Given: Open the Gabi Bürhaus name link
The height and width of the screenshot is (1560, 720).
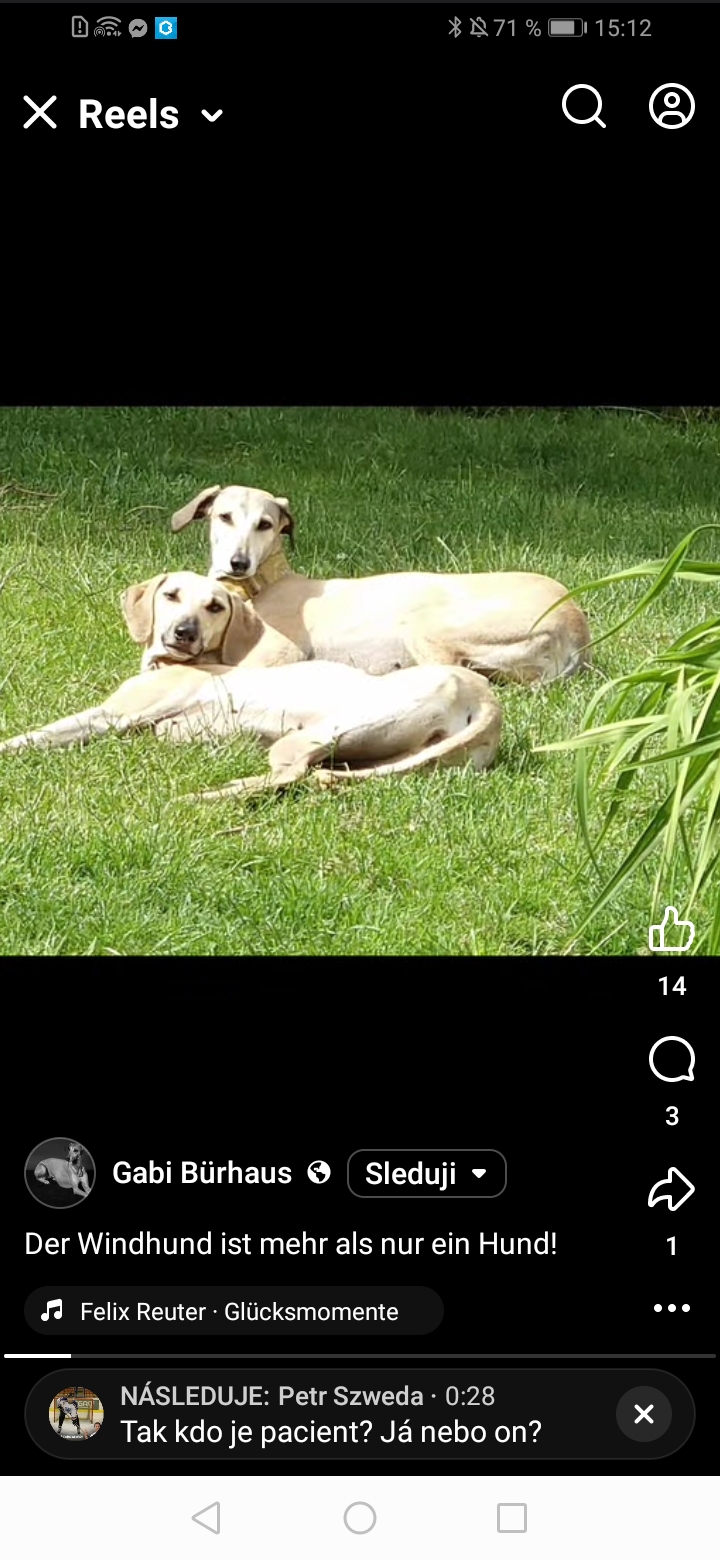Looking at the screenshot, I should 202,1173.
